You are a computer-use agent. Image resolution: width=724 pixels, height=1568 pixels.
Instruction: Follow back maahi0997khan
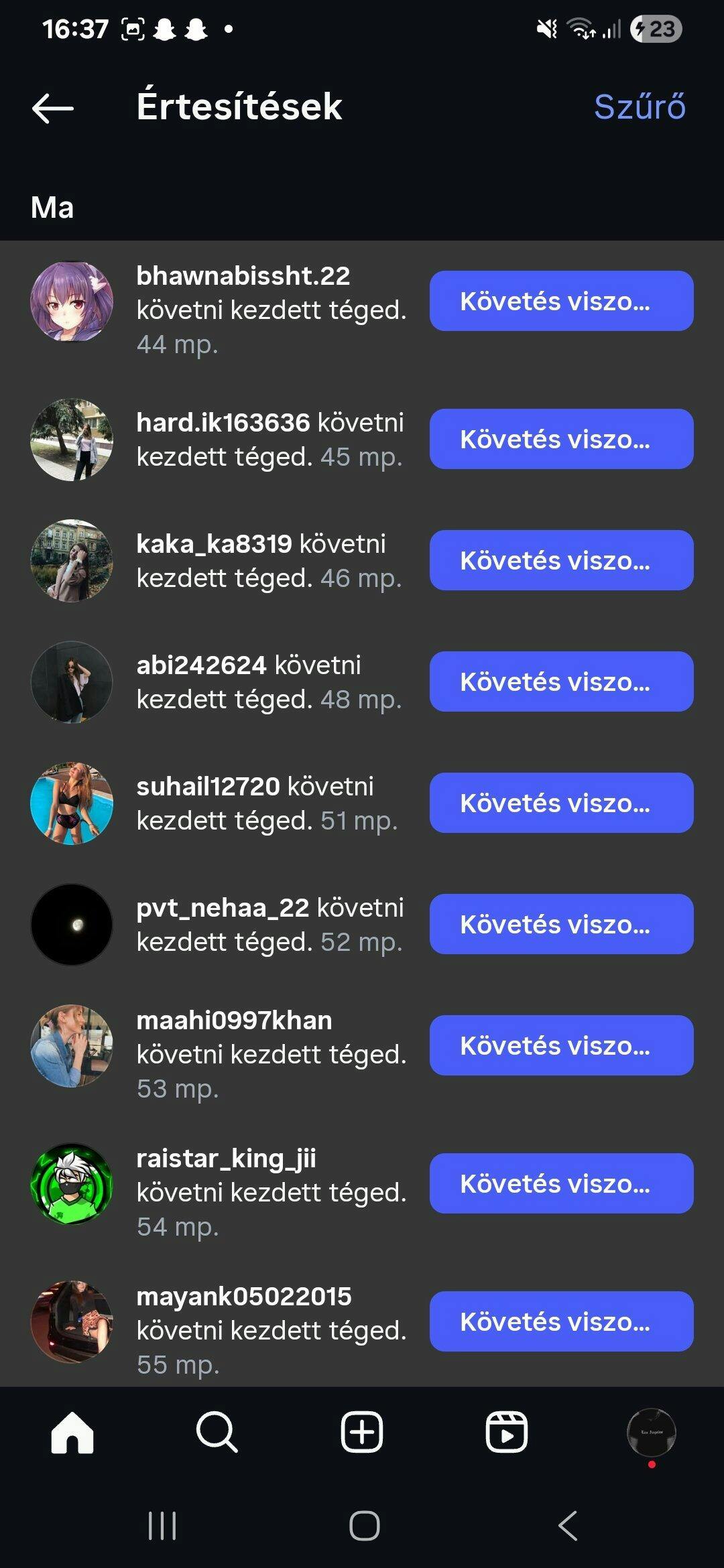pos(561,1045)
